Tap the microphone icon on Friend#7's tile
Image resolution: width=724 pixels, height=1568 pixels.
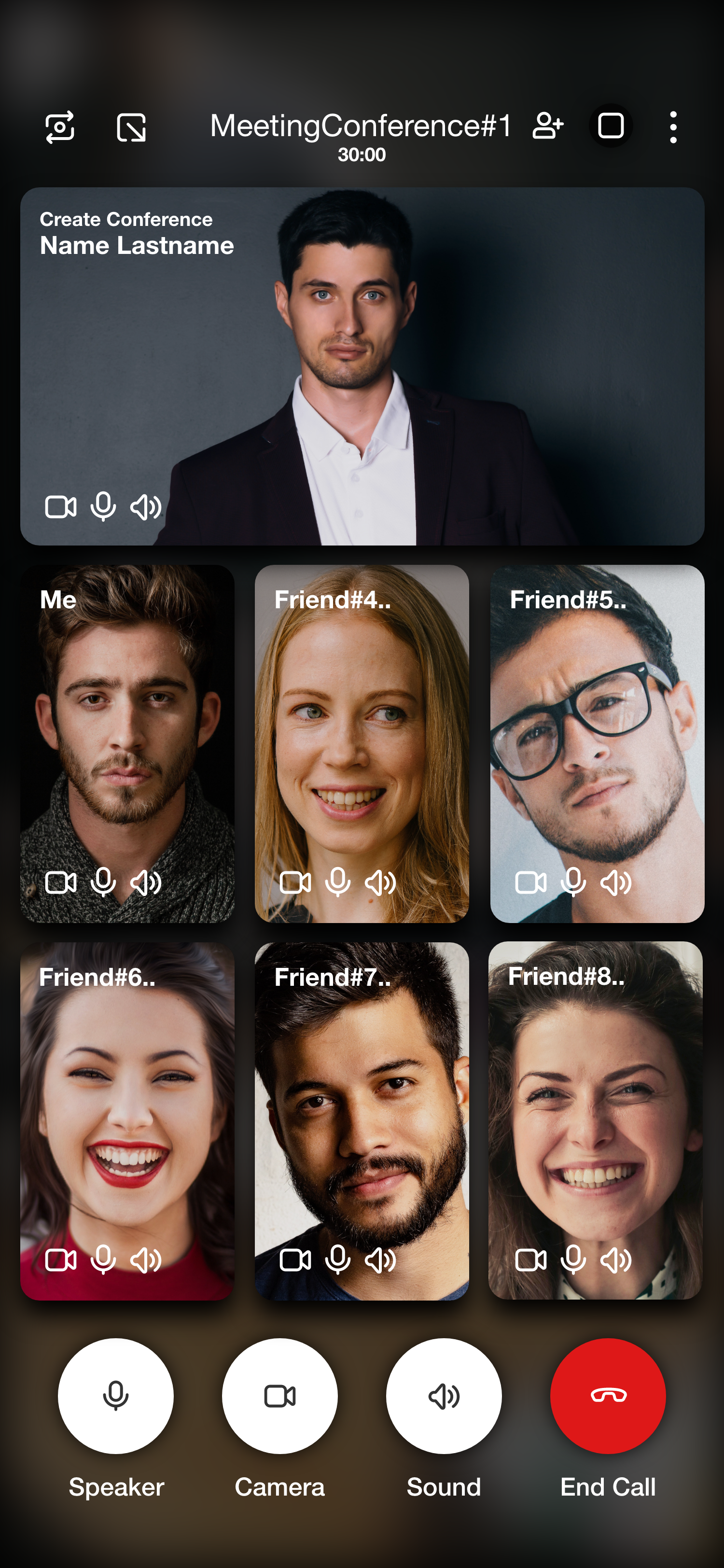(338, 1260)
